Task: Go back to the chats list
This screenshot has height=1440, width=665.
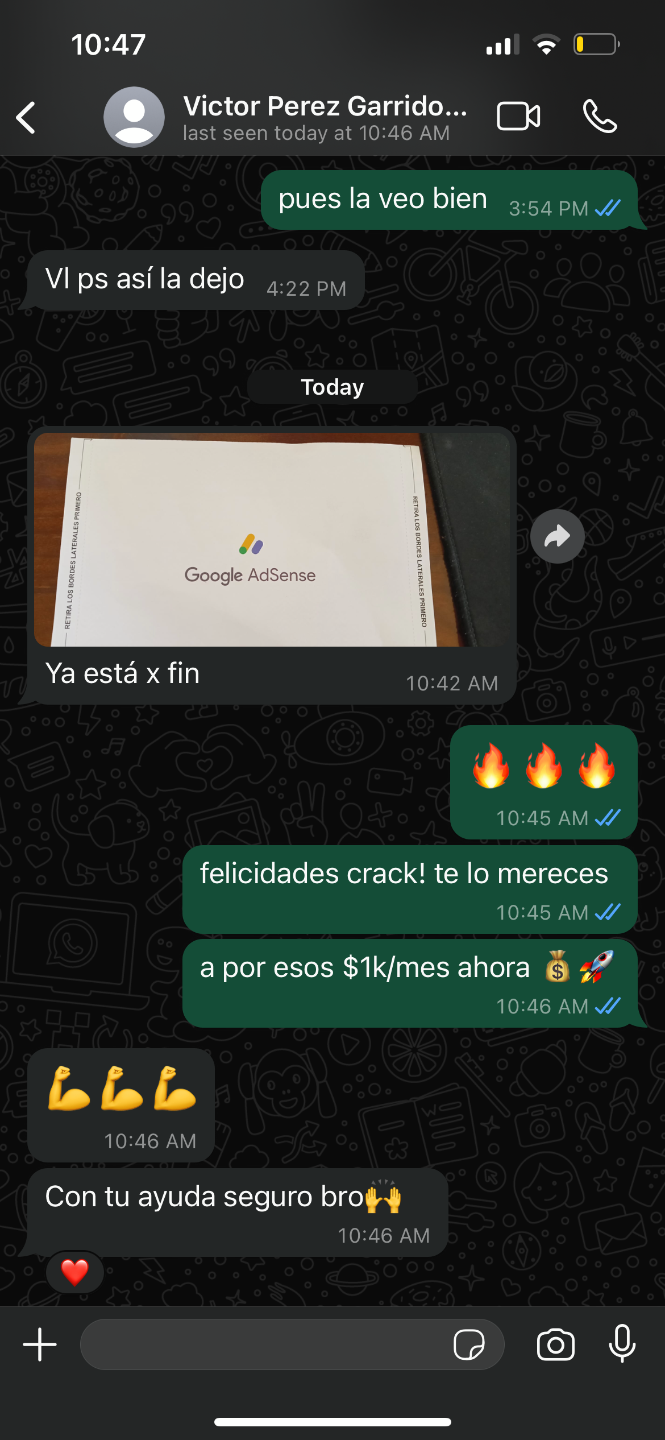Action: click(26, 117)
